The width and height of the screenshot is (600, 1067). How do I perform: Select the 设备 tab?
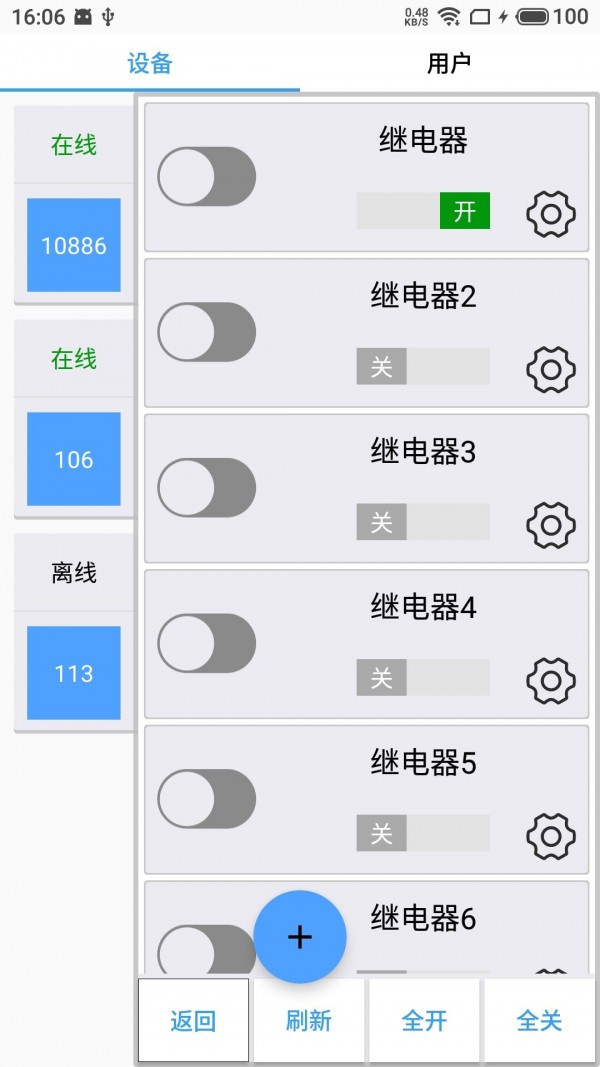[150, 63]
